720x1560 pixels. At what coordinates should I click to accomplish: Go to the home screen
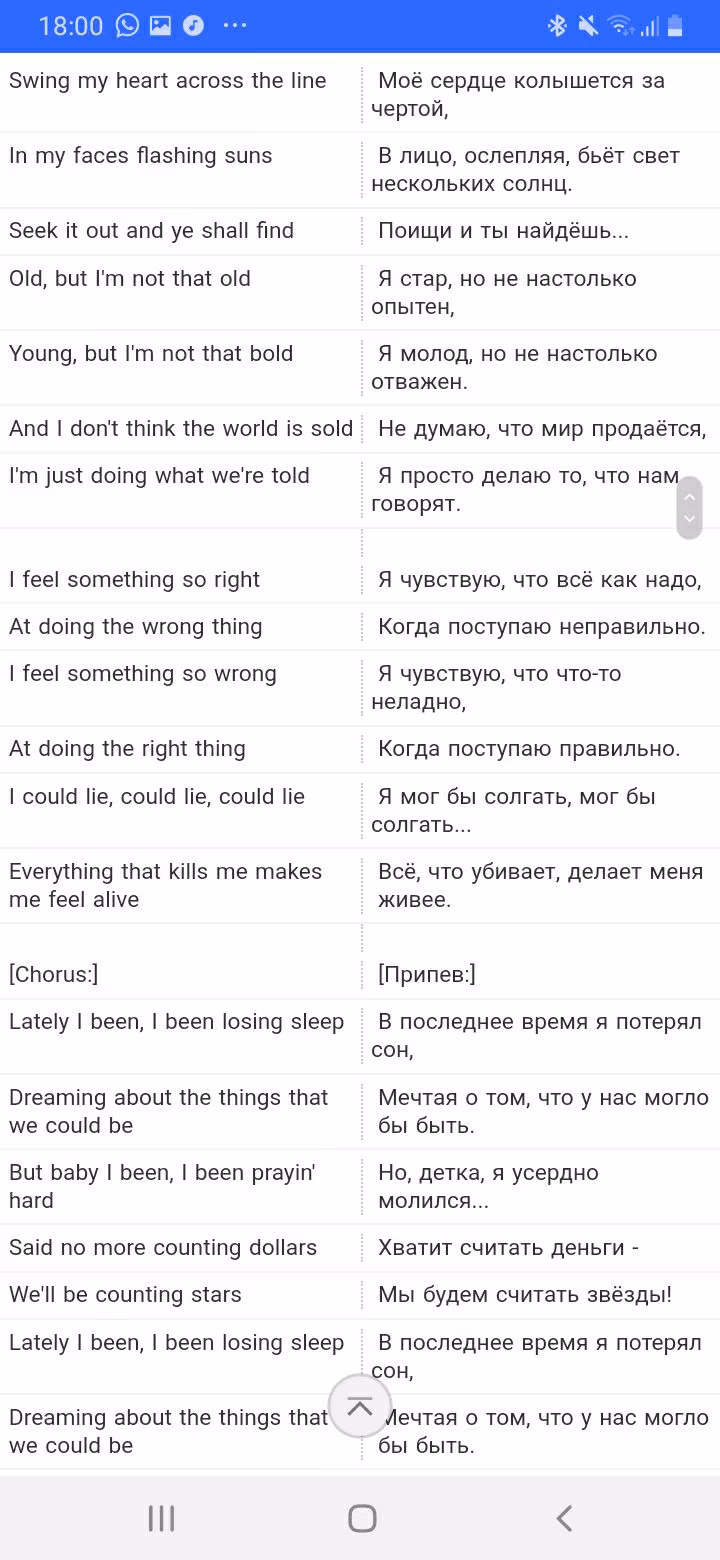362,1518
